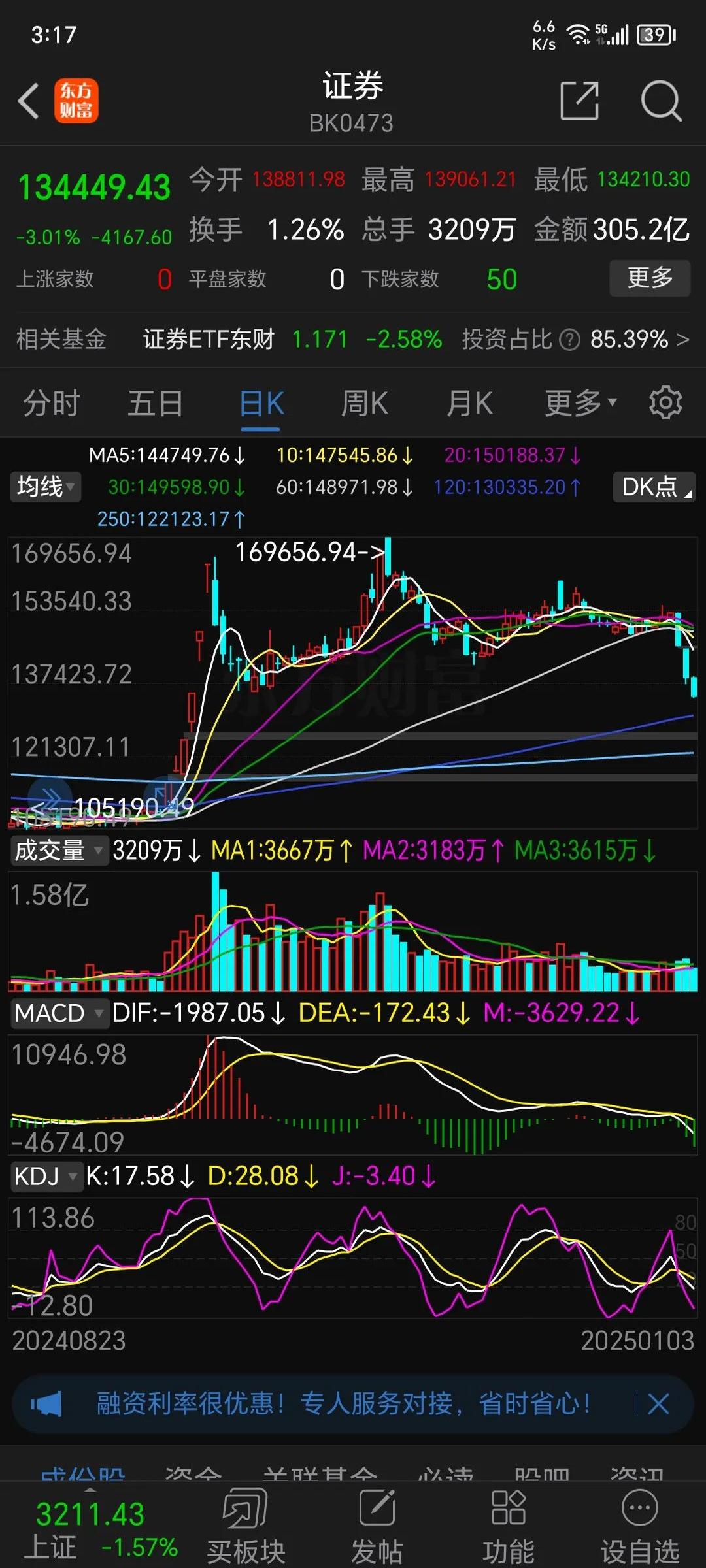Viewport: 706px width, 1568px height.
Task: Switch to the 周K chart tab
Action: 364,403
